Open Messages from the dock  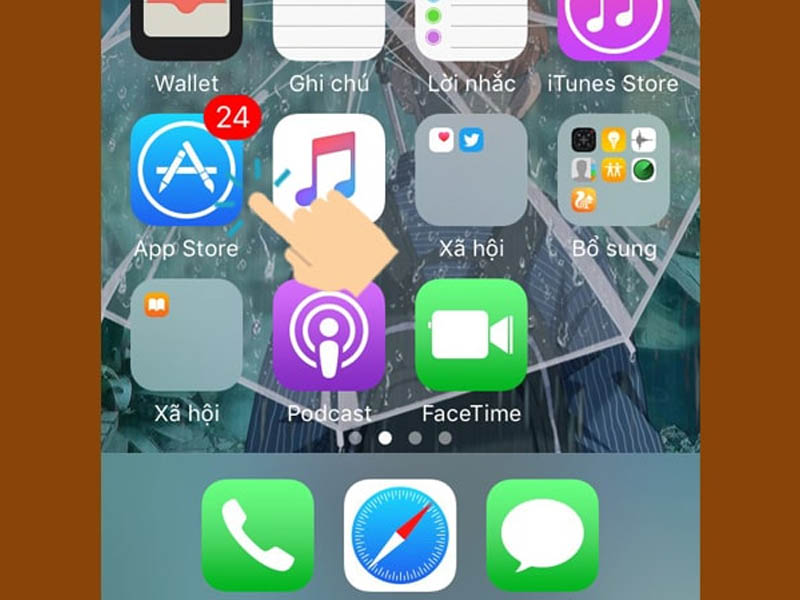tap(542, 535)
